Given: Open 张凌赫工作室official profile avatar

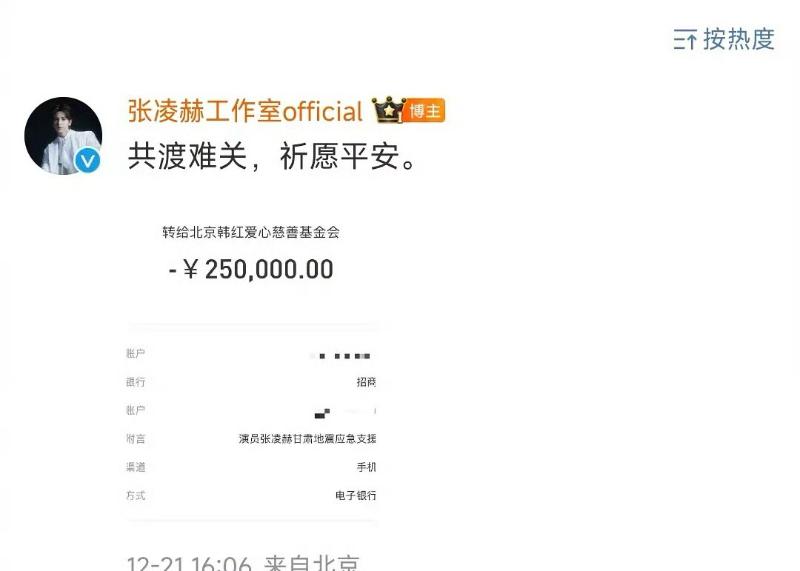Looking at the screenshot, I should 63,136.
